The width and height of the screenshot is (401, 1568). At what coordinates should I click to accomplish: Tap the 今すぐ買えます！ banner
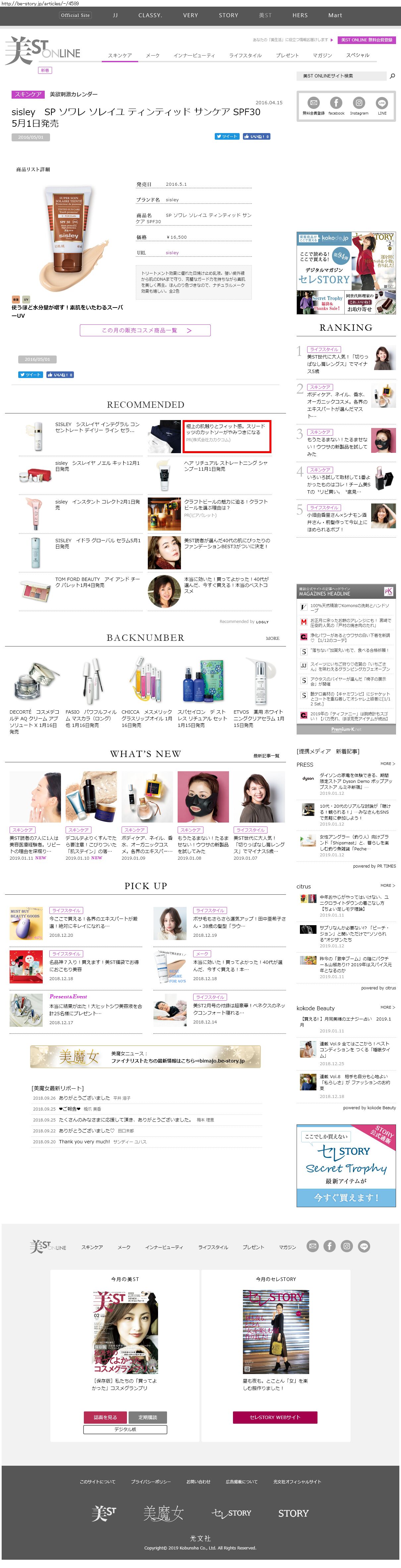point(346,1198)
